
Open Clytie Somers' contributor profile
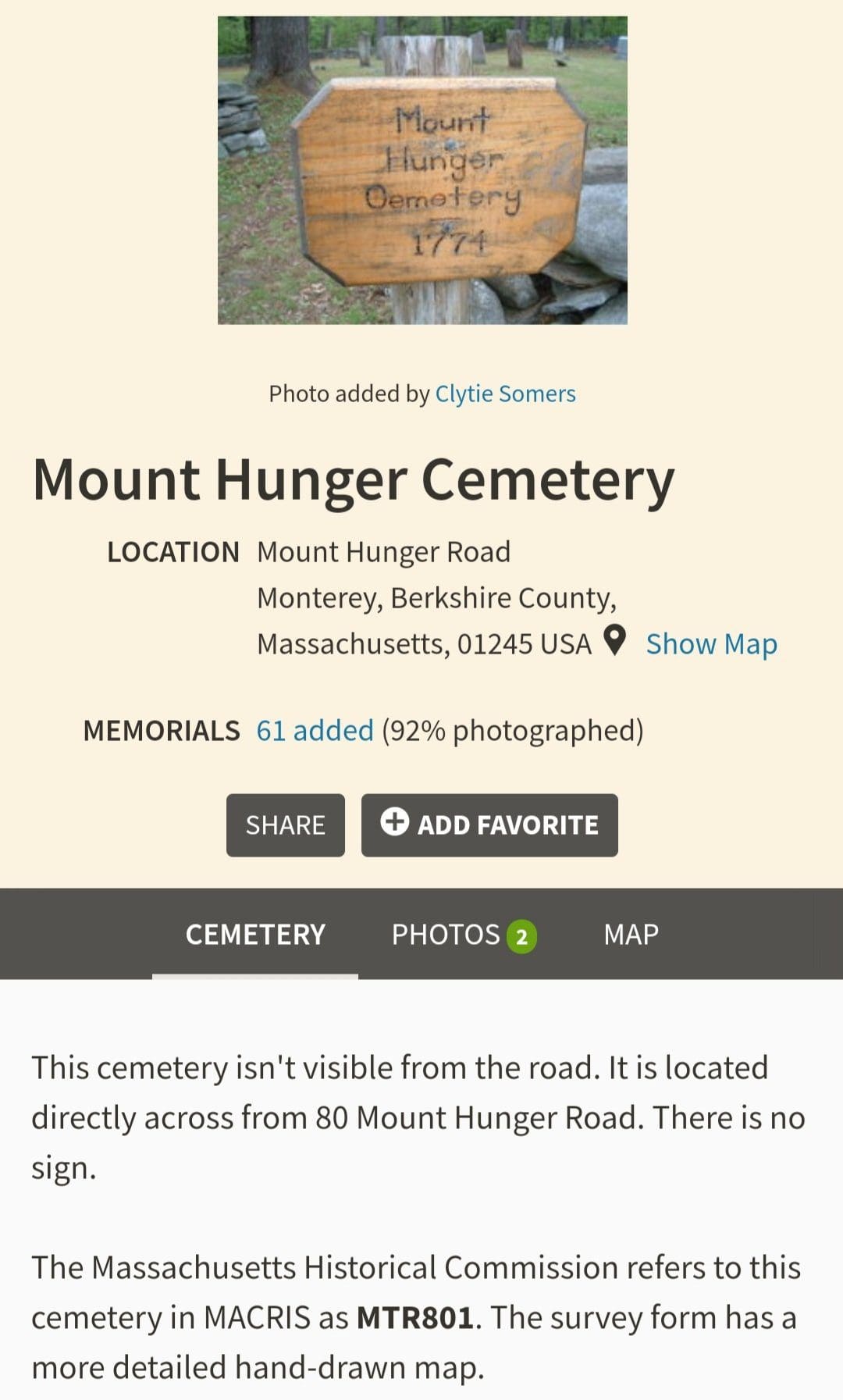[x=505, y=394]
